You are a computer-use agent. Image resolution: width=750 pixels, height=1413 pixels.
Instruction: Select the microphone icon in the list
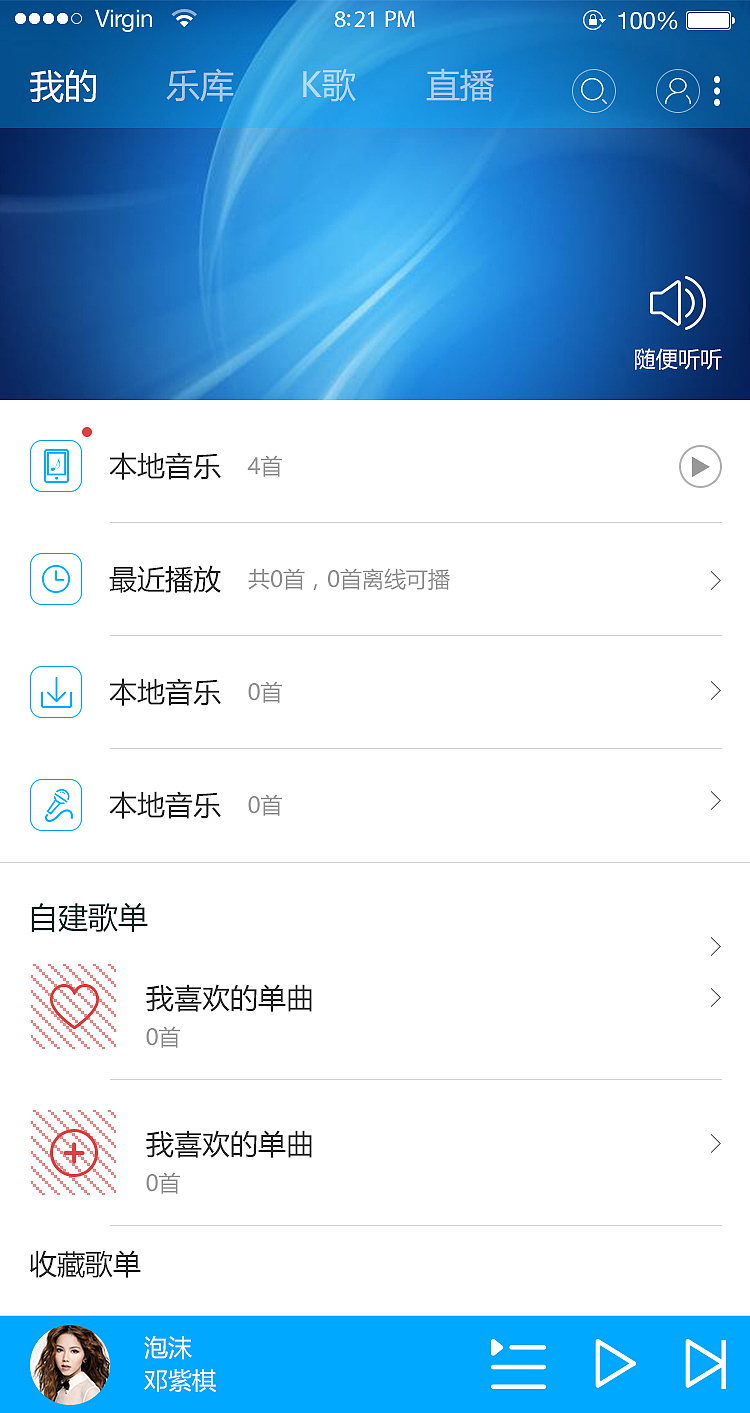coord(55,804)
